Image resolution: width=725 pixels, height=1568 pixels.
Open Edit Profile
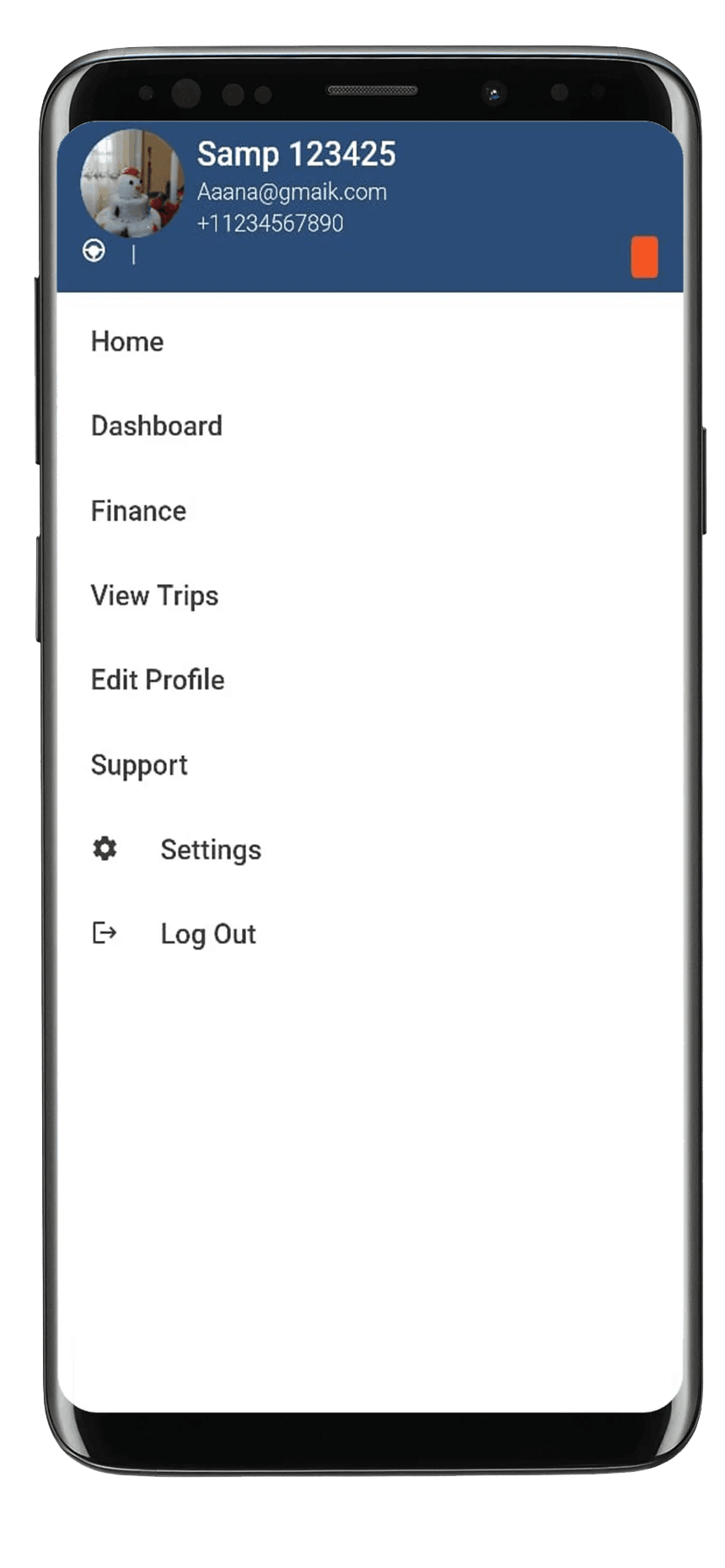(158, 679)
